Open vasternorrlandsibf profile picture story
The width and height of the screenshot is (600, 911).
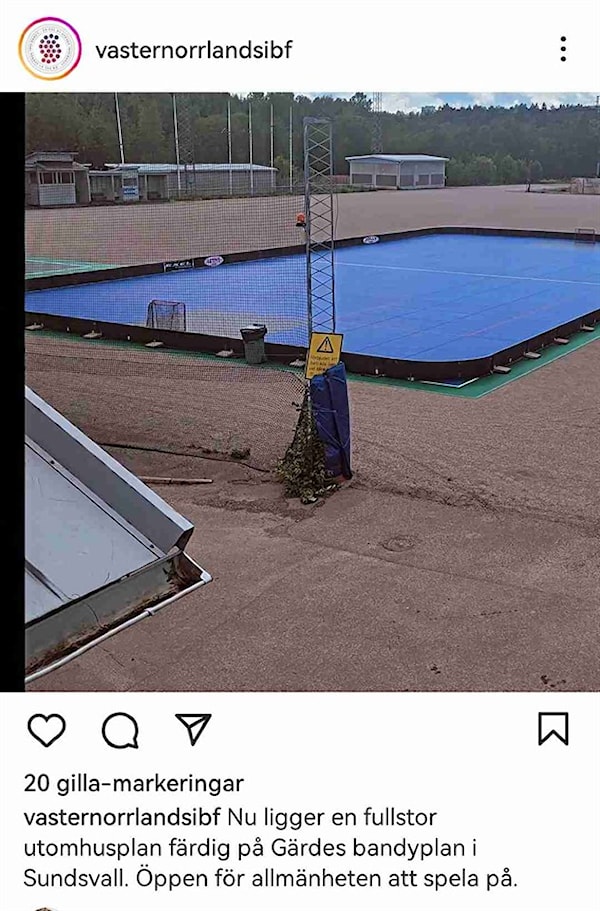pyautogui.click(x=50, y=48)
